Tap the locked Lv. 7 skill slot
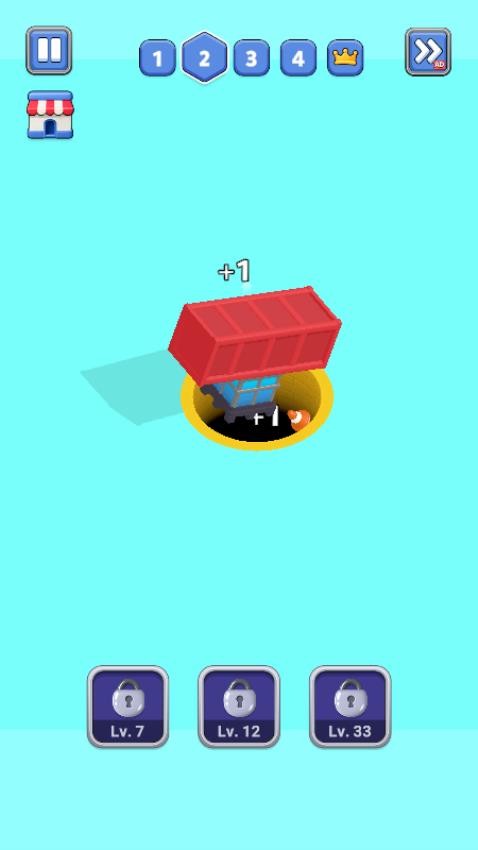The width and height of the screenshot is (478, 850). point(128,707)
